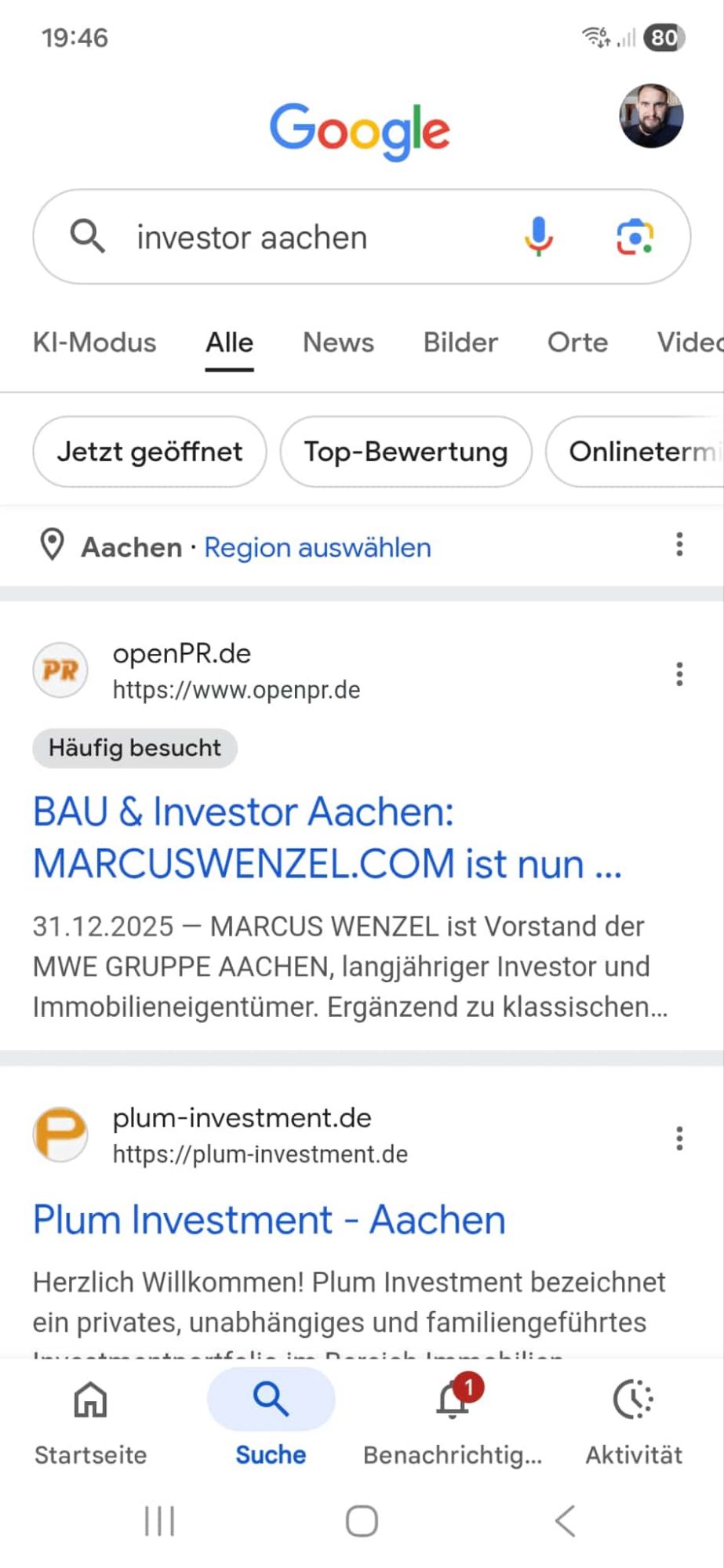Open the location pin icon next to Aachen
Viewport: 724px width, 1568px height.
52,546
